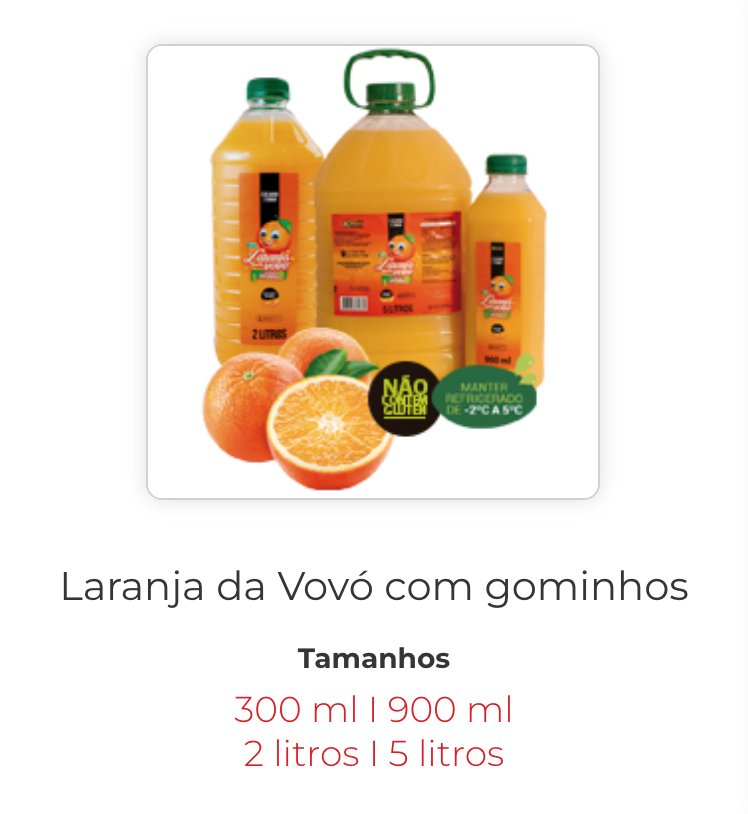Open the Laranja da Vovó product image

pos(373,272)
